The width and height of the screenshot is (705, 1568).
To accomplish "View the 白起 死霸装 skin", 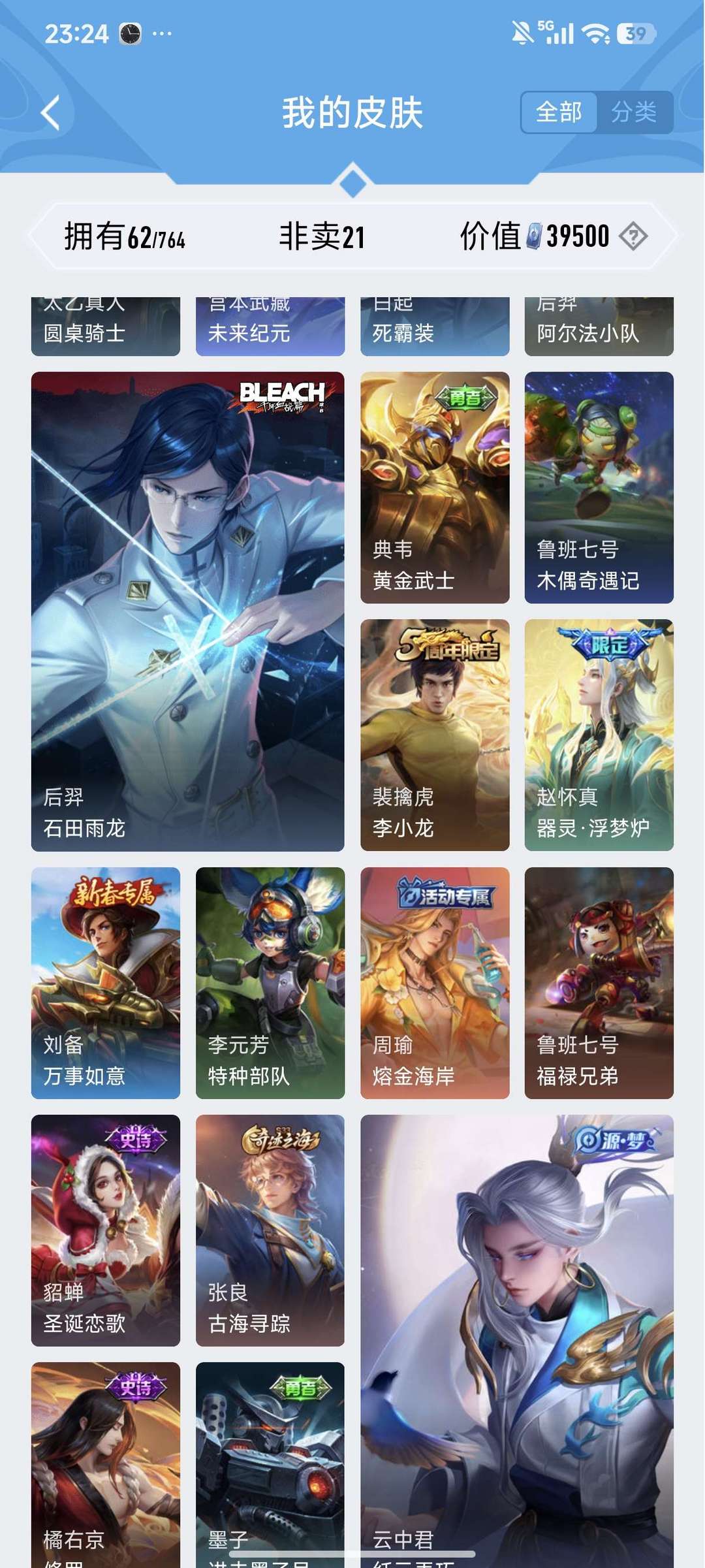I will tap(435, 327).
